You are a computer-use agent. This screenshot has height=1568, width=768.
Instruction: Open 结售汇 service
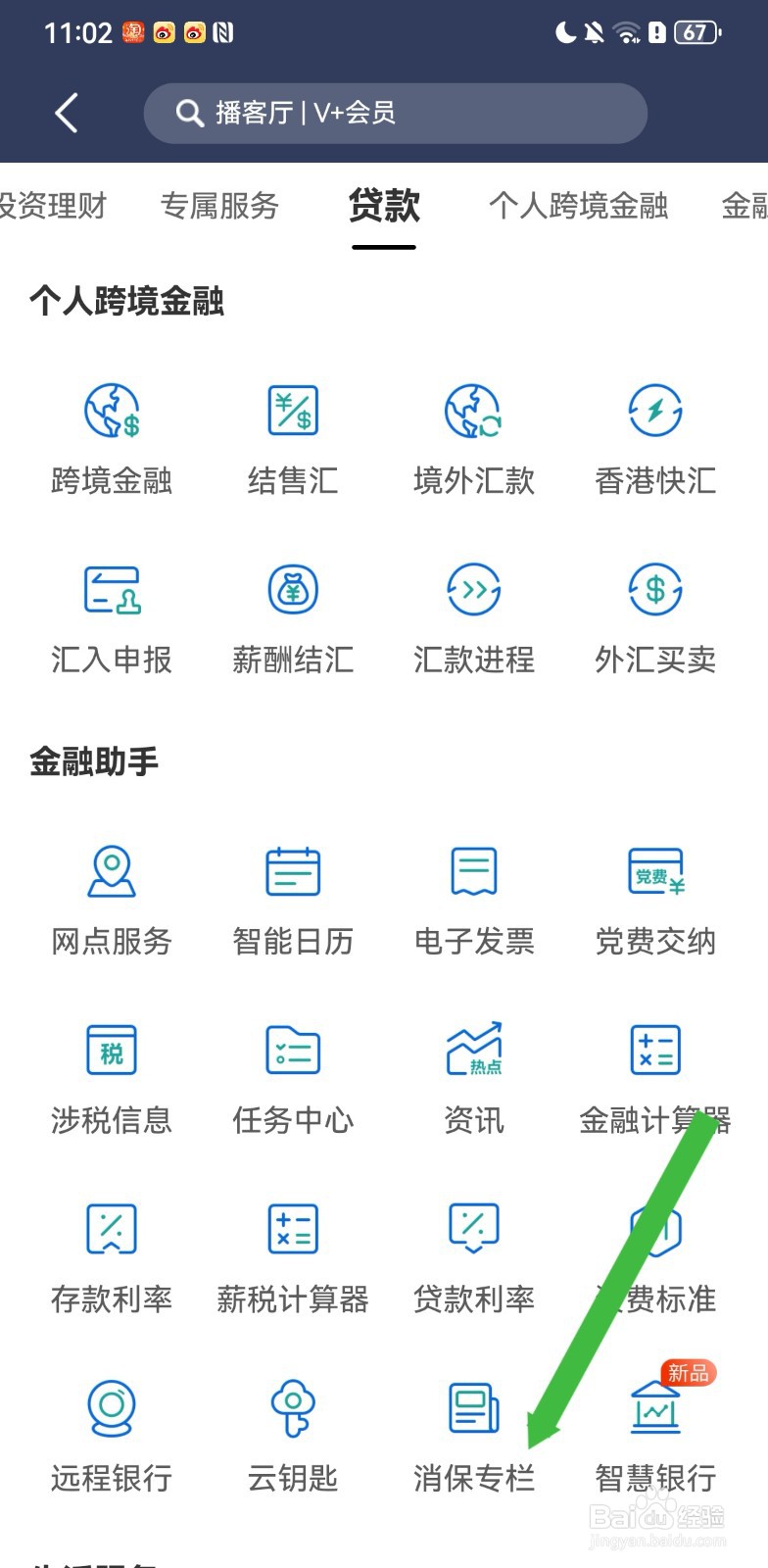(293, 440)
